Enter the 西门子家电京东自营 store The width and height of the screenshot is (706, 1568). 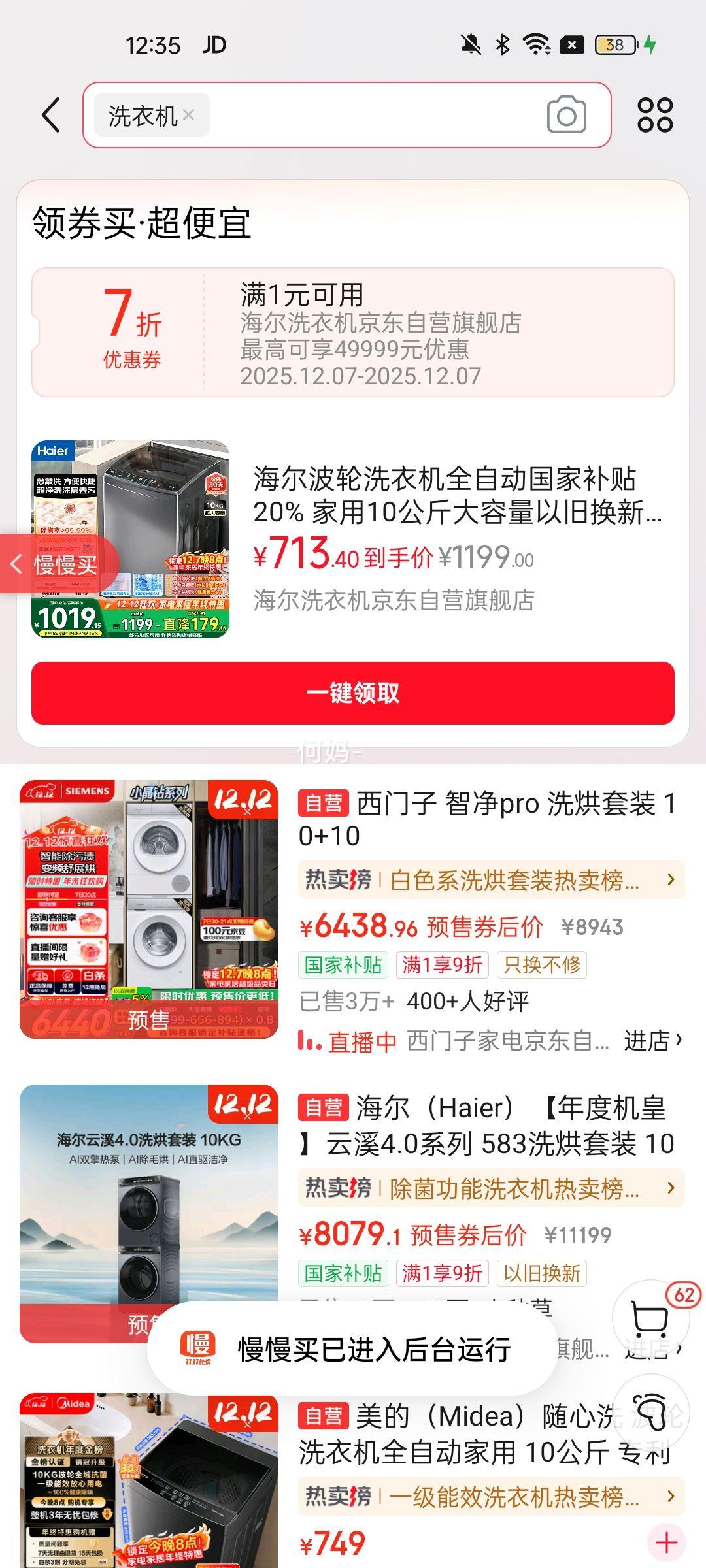tap(652, 1040)
